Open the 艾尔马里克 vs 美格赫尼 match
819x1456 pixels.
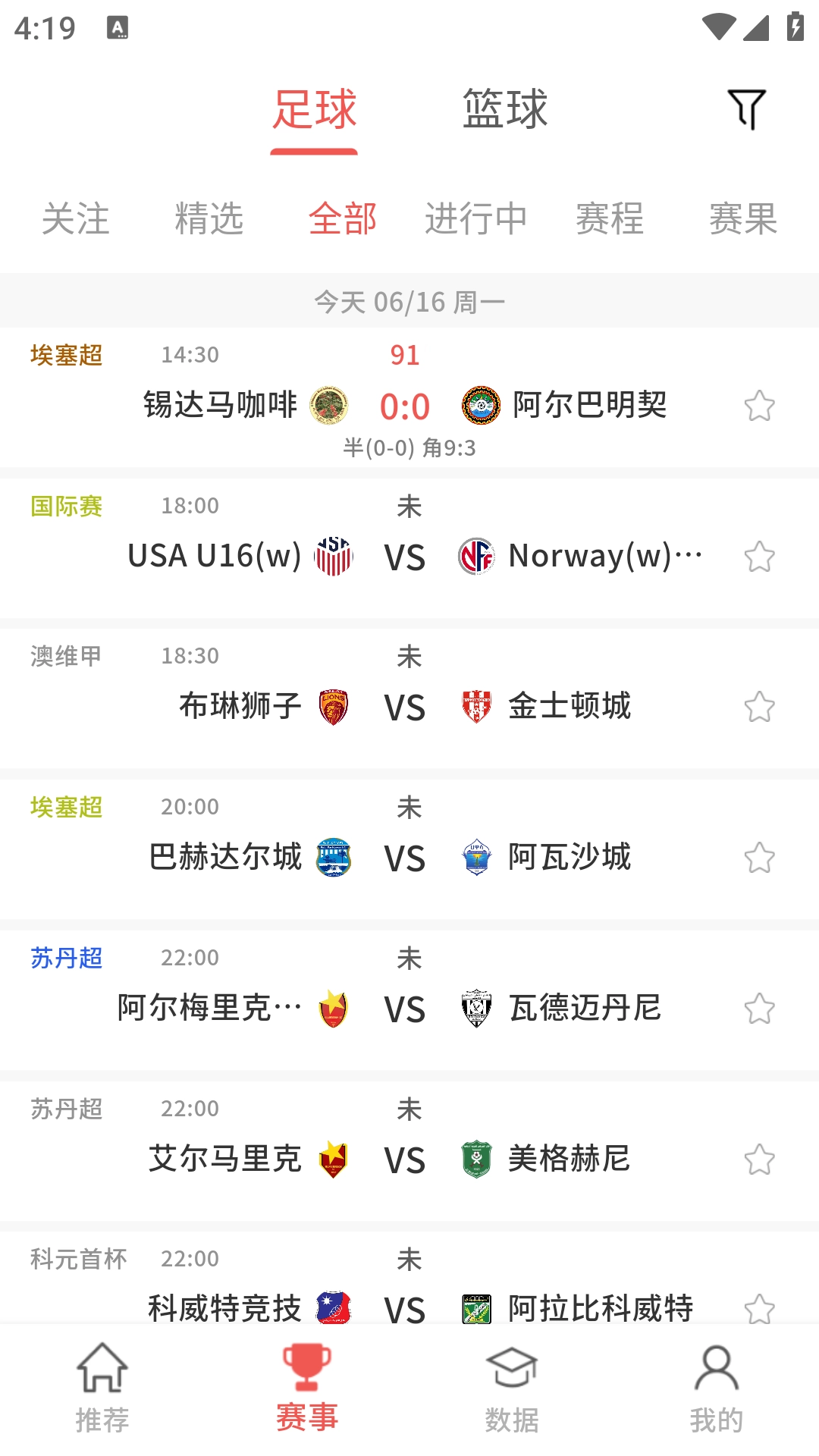405,1159
